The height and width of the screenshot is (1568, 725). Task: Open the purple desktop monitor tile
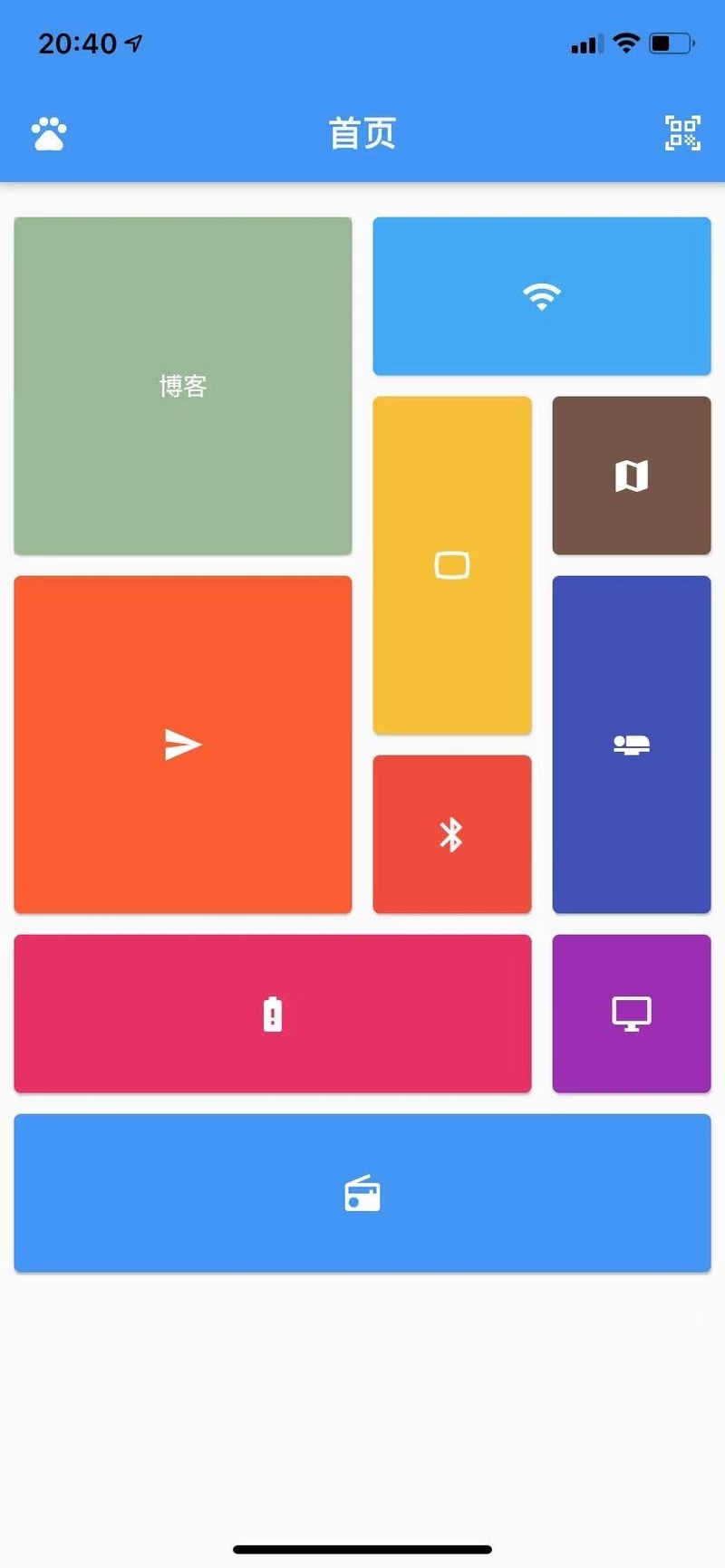point(632,1014)
